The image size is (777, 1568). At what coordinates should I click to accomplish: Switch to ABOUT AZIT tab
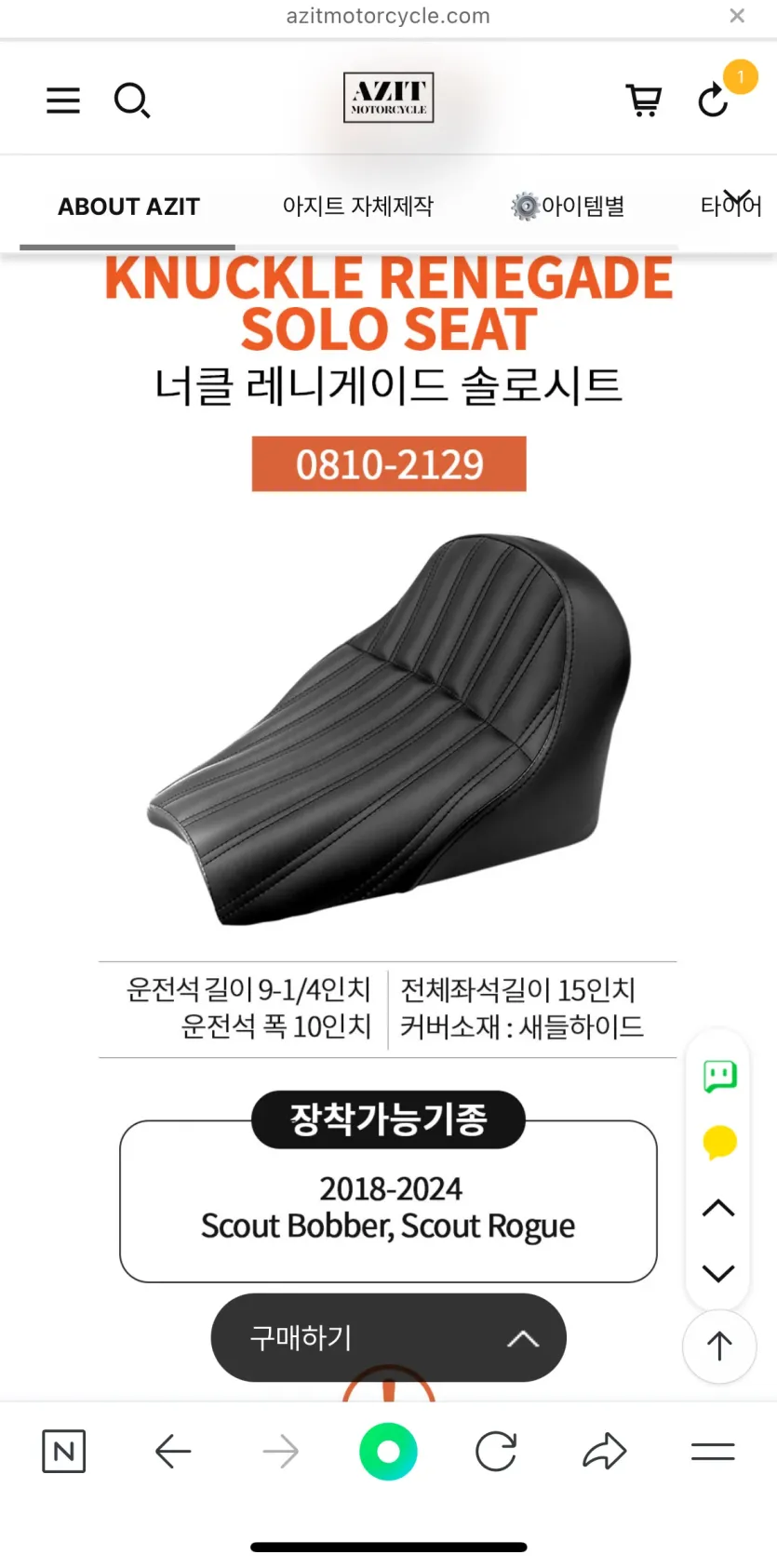[128, 207]
